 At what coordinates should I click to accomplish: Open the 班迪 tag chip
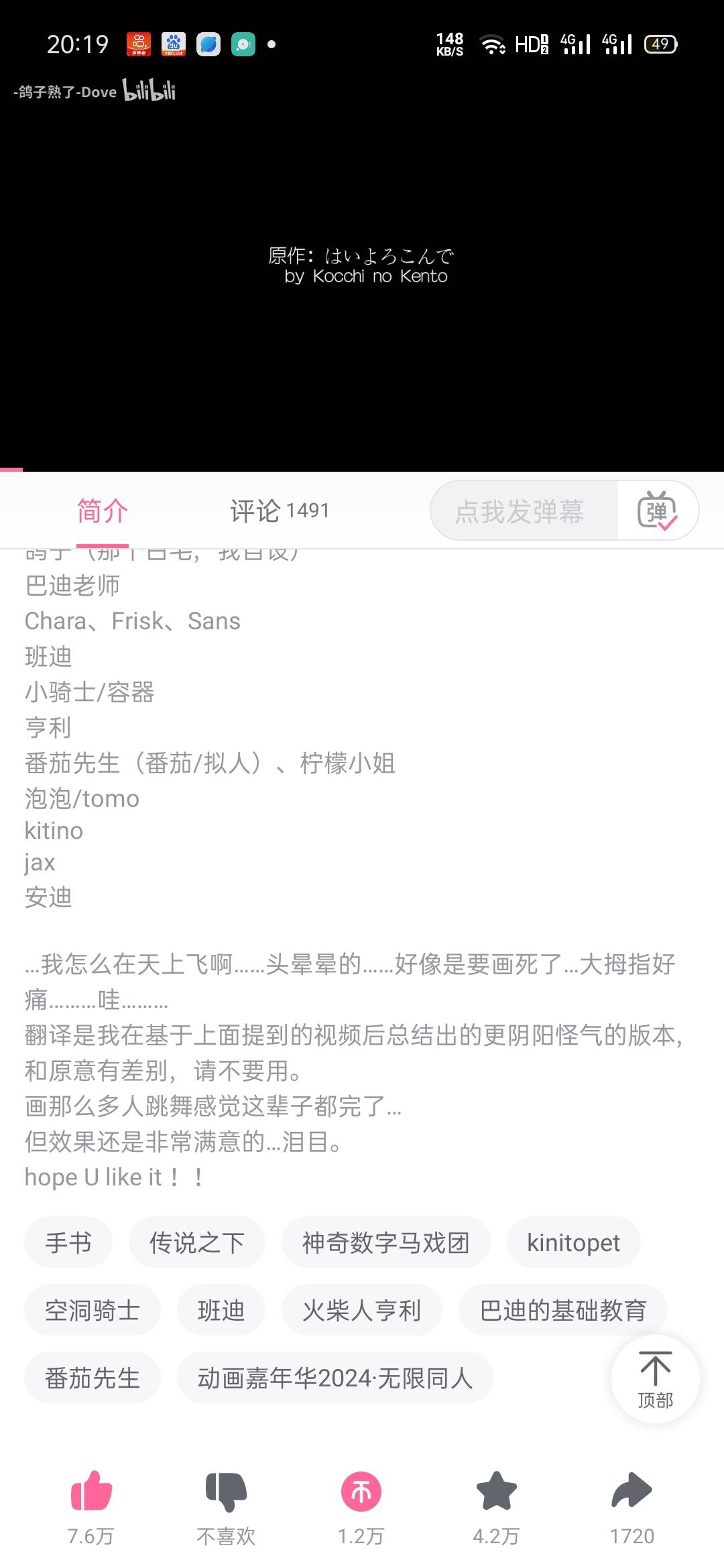coord(221,1311)
